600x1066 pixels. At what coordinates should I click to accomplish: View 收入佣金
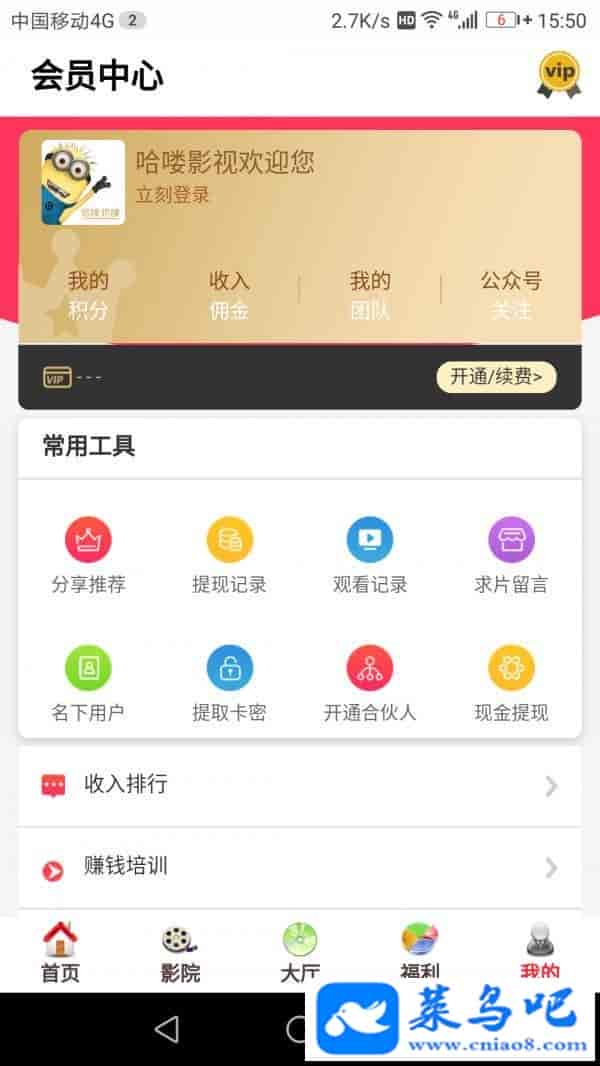[229, 295]
